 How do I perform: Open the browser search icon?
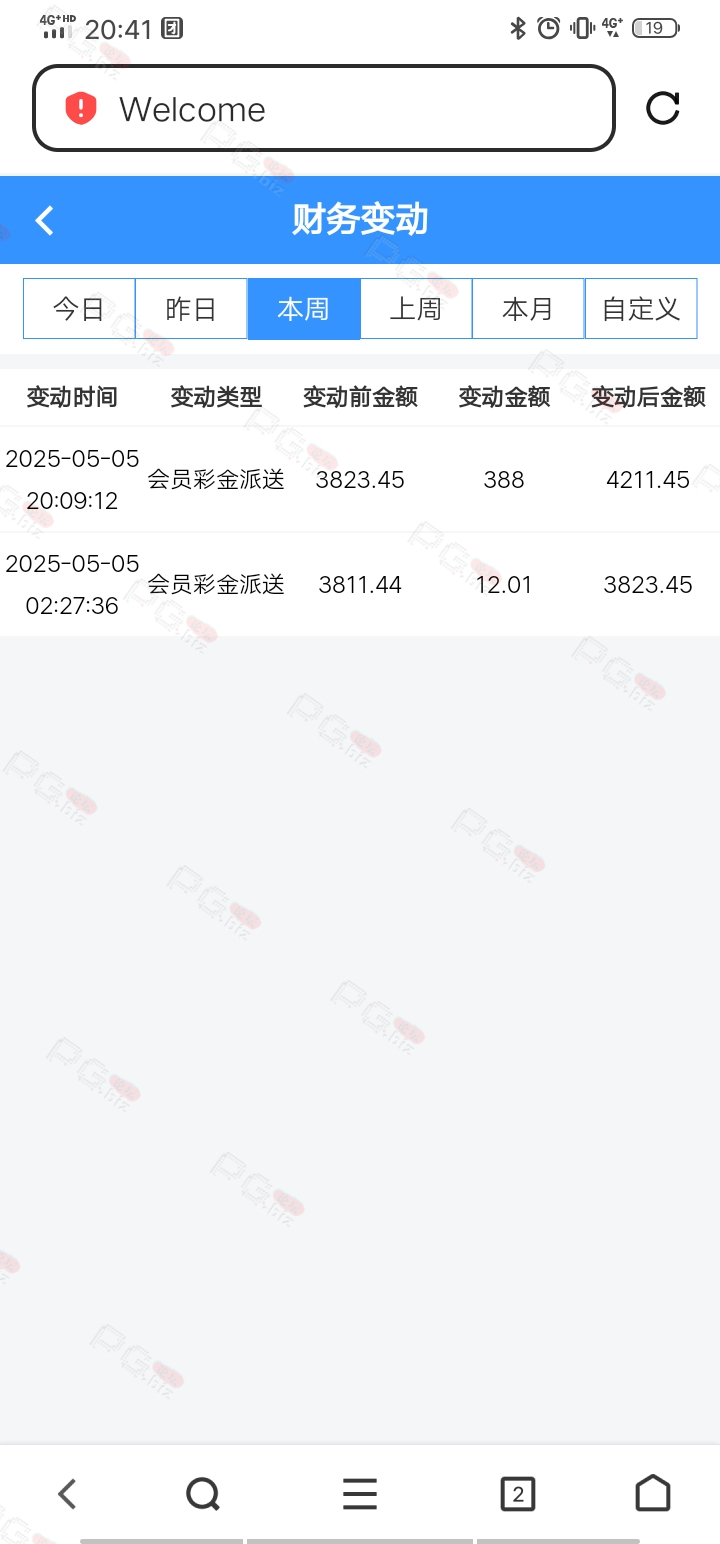203,1494
